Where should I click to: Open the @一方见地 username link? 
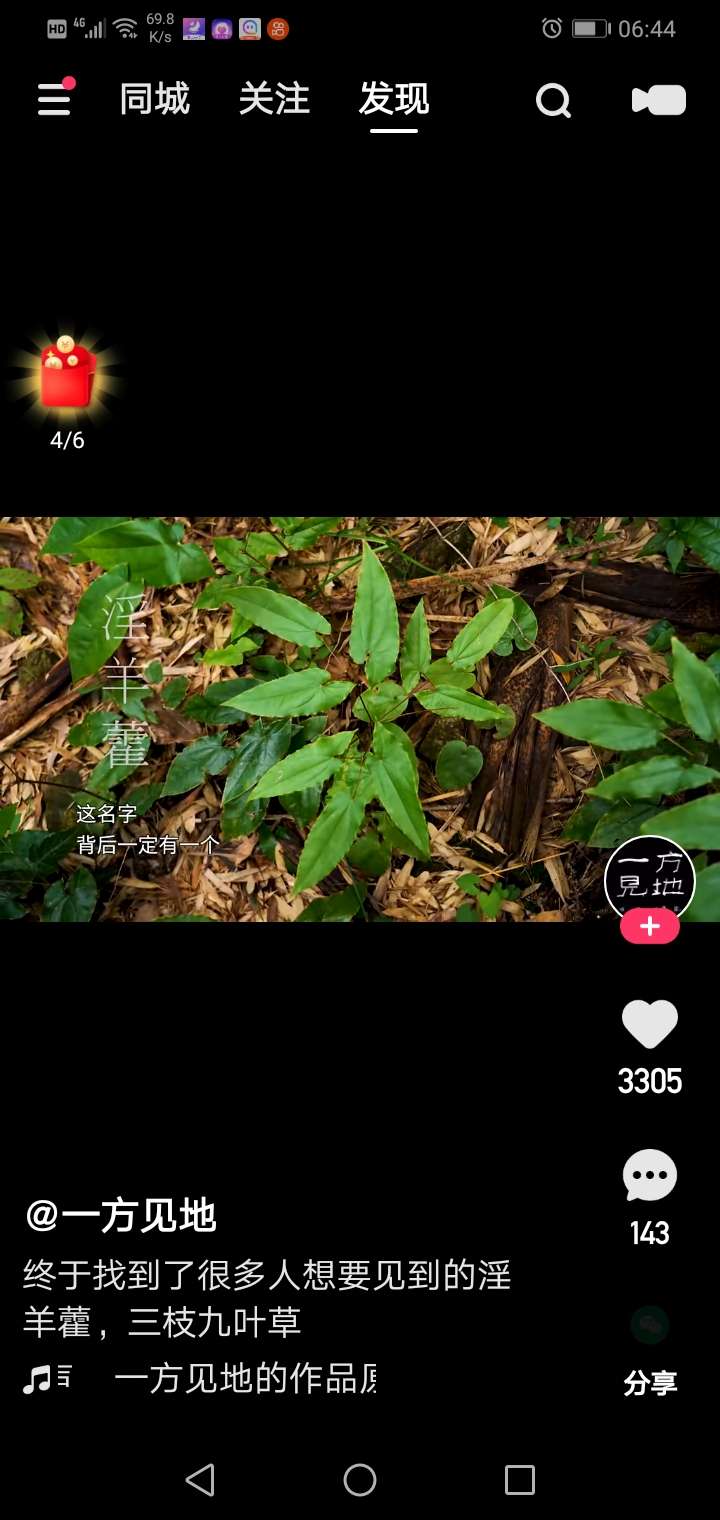(x=120, y=1216)
